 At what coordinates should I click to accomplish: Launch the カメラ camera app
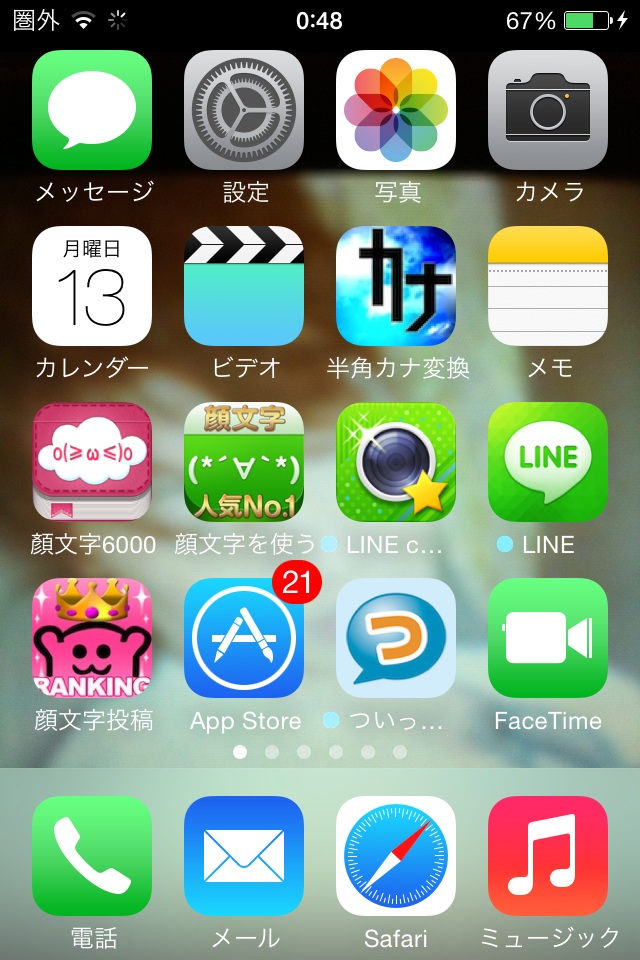[548, 110]
